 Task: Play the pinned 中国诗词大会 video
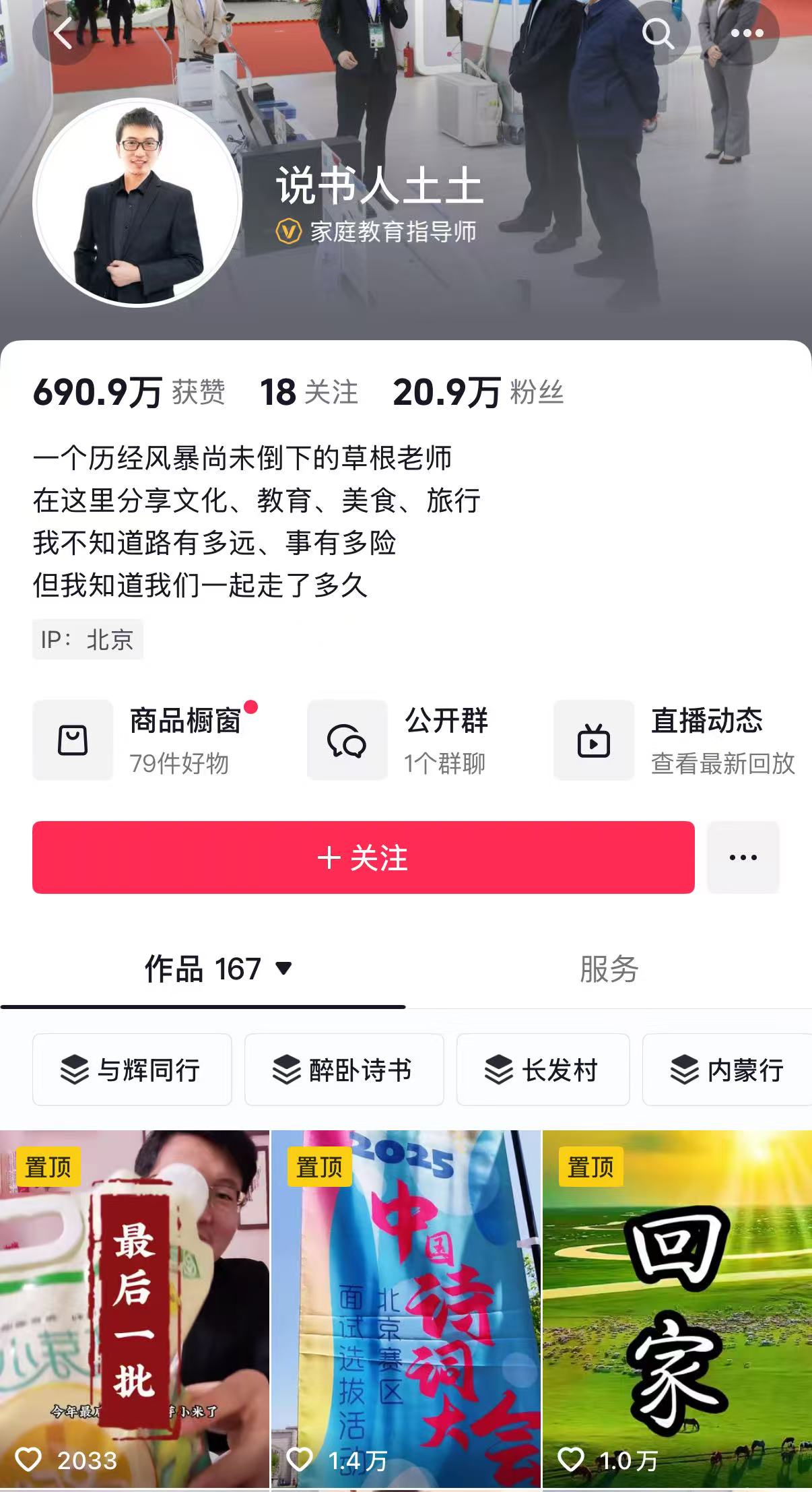(x=406, y=1308)
